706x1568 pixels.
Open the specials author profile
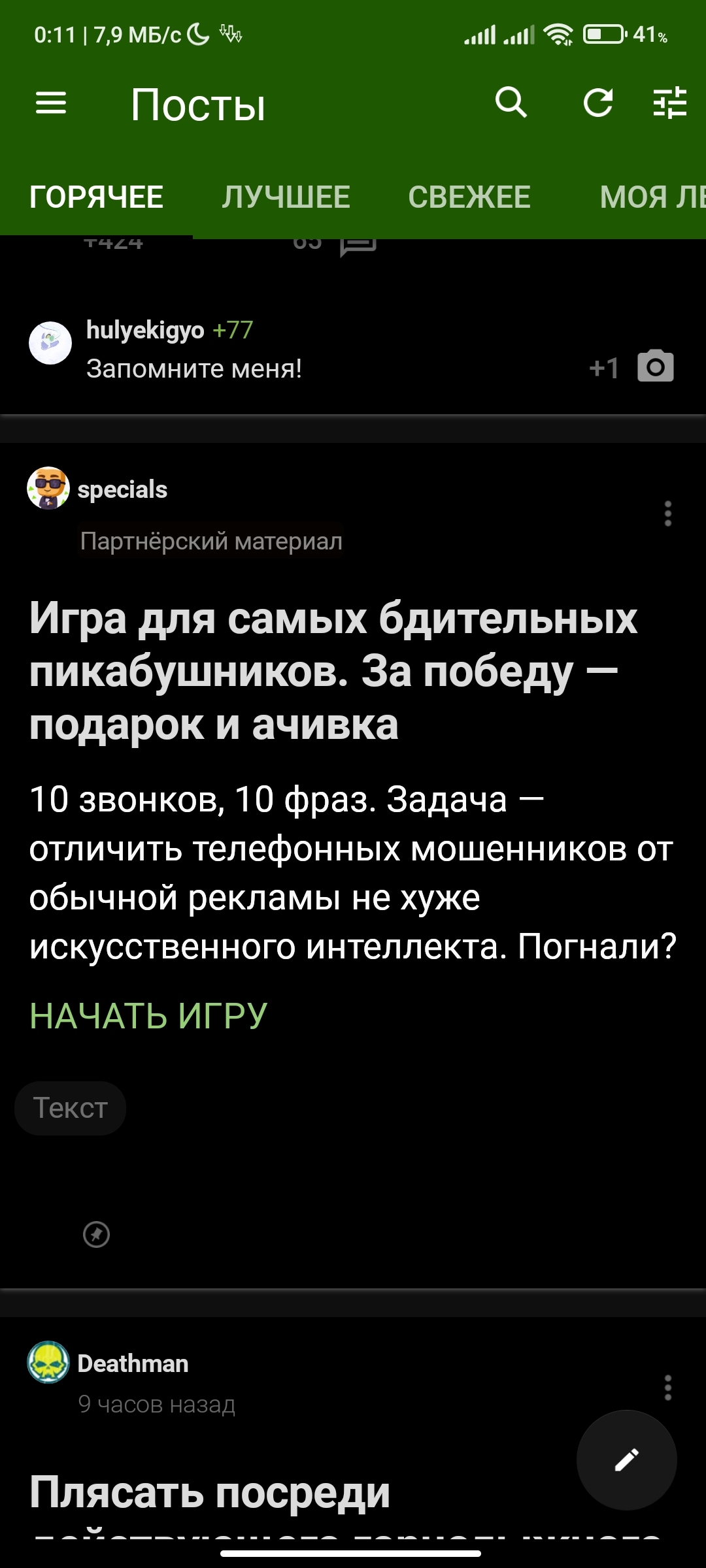(x=122, y=489)
